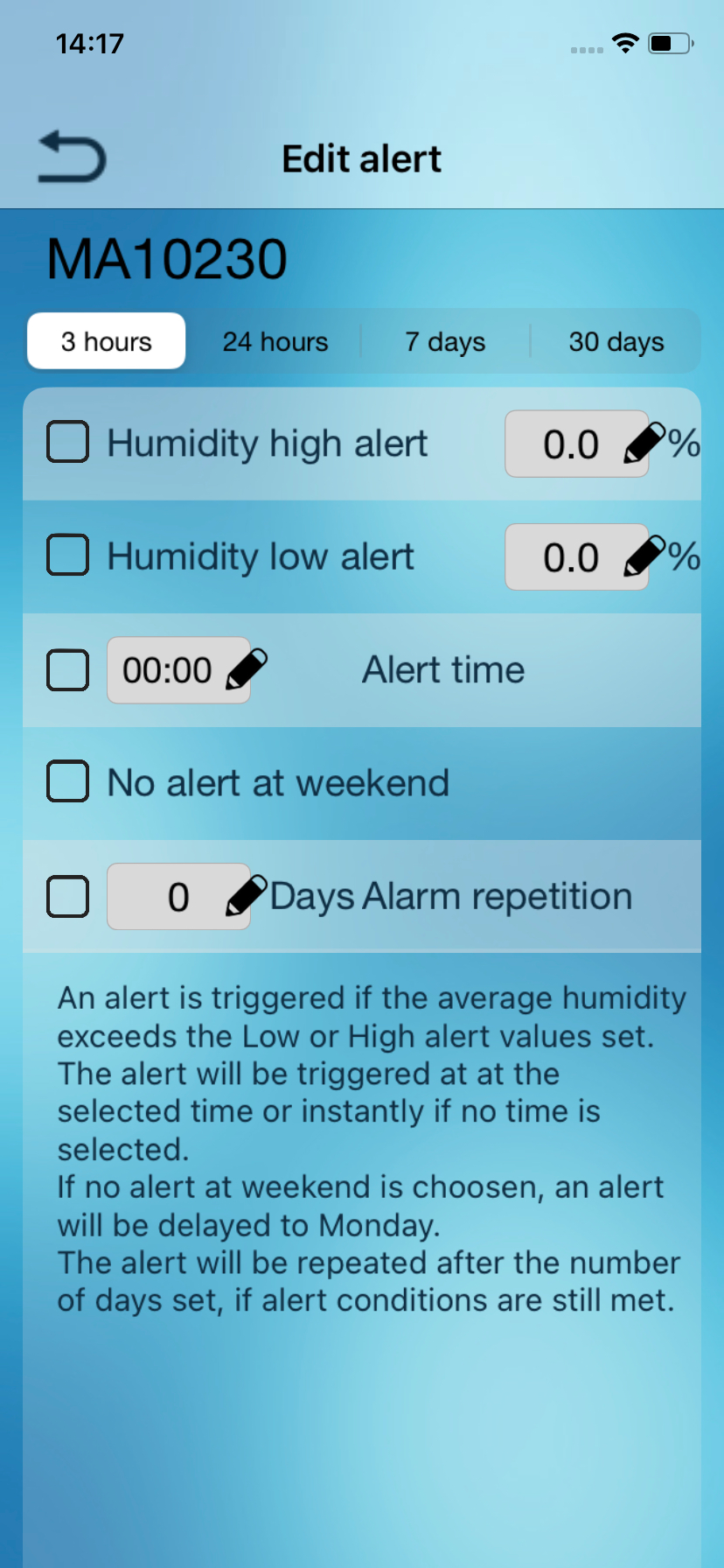Edit the alarm repetition days value
This screenshot has width=724, height=1568.
point(178,897)
